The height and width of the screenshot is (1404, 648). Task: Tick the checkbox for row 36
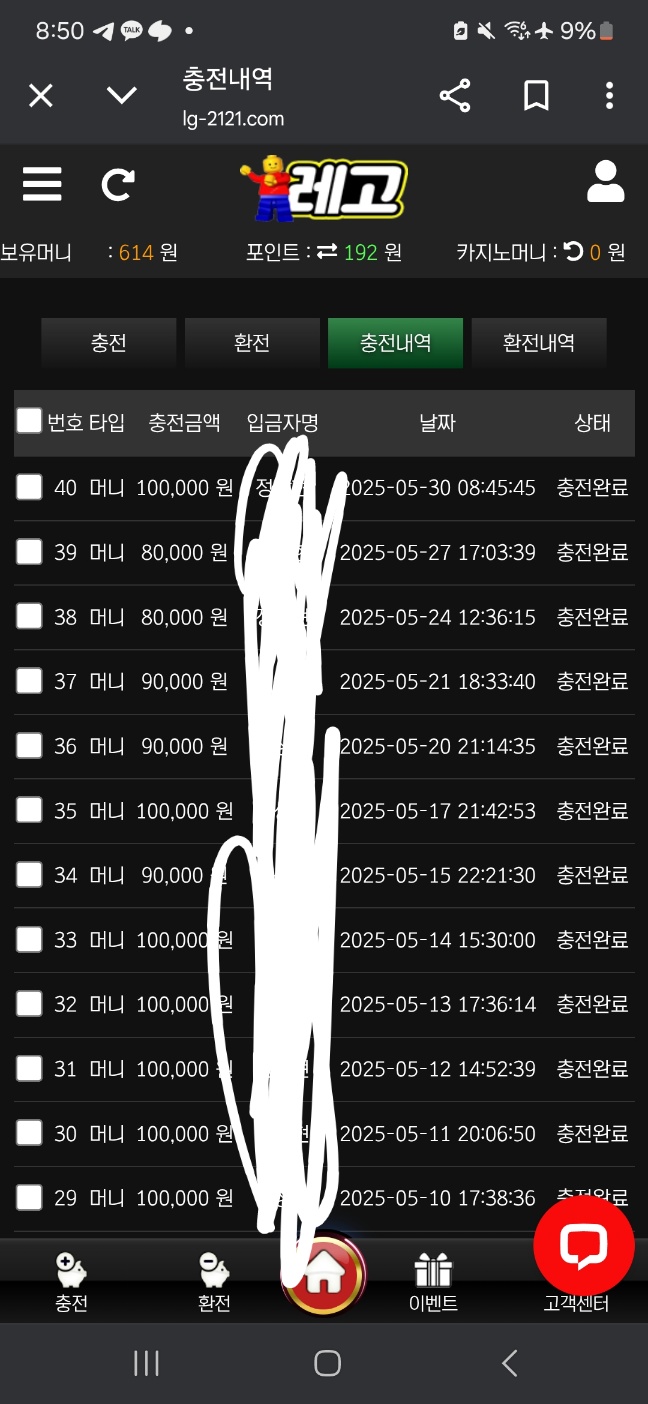pos(29,745)
